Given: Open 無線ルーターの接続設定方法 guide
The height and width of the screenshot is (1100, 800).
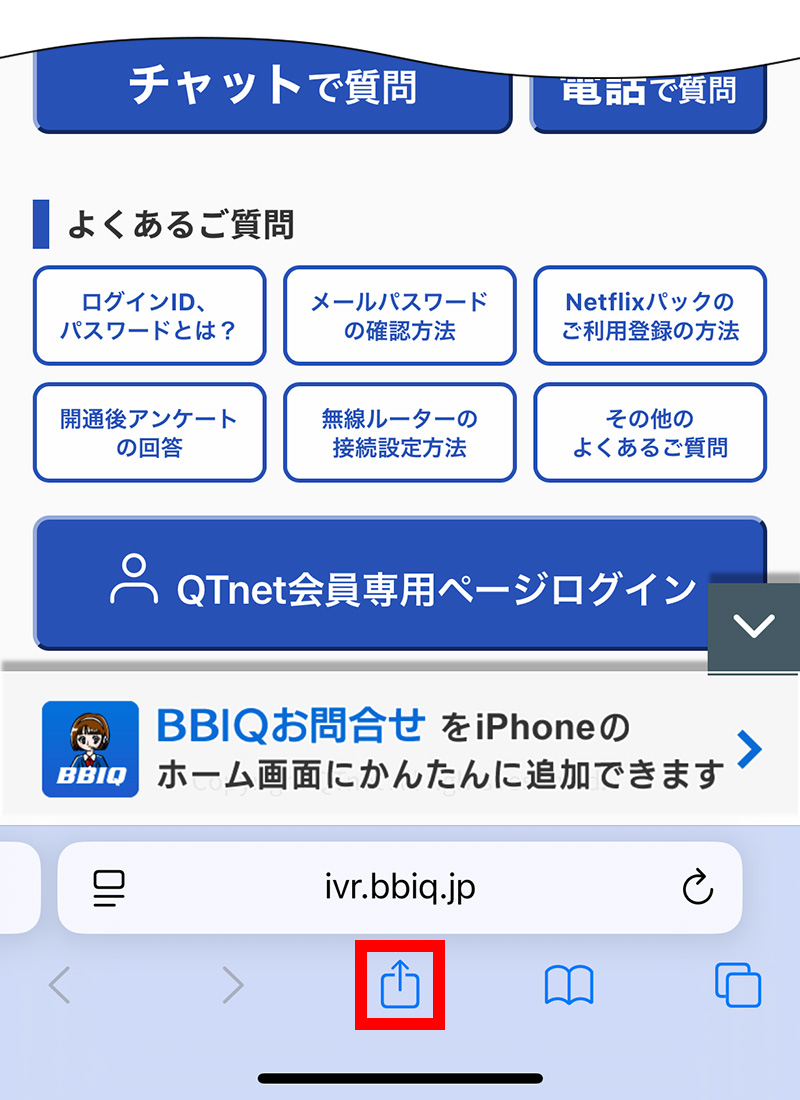Looking at the screenshot, I should click(399, 433).
